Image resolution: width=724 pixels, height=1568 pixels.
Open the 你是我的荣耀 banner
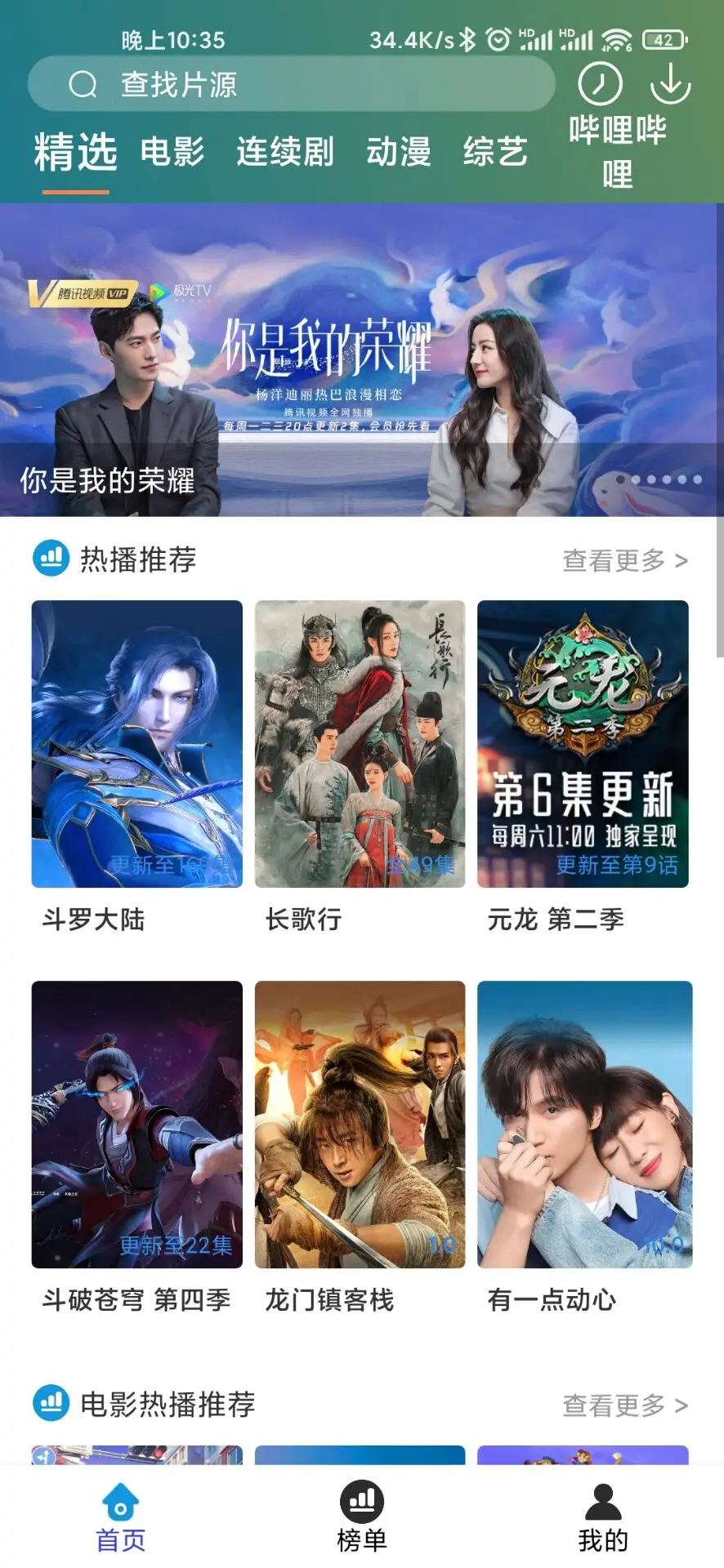(x=362, y=359)
